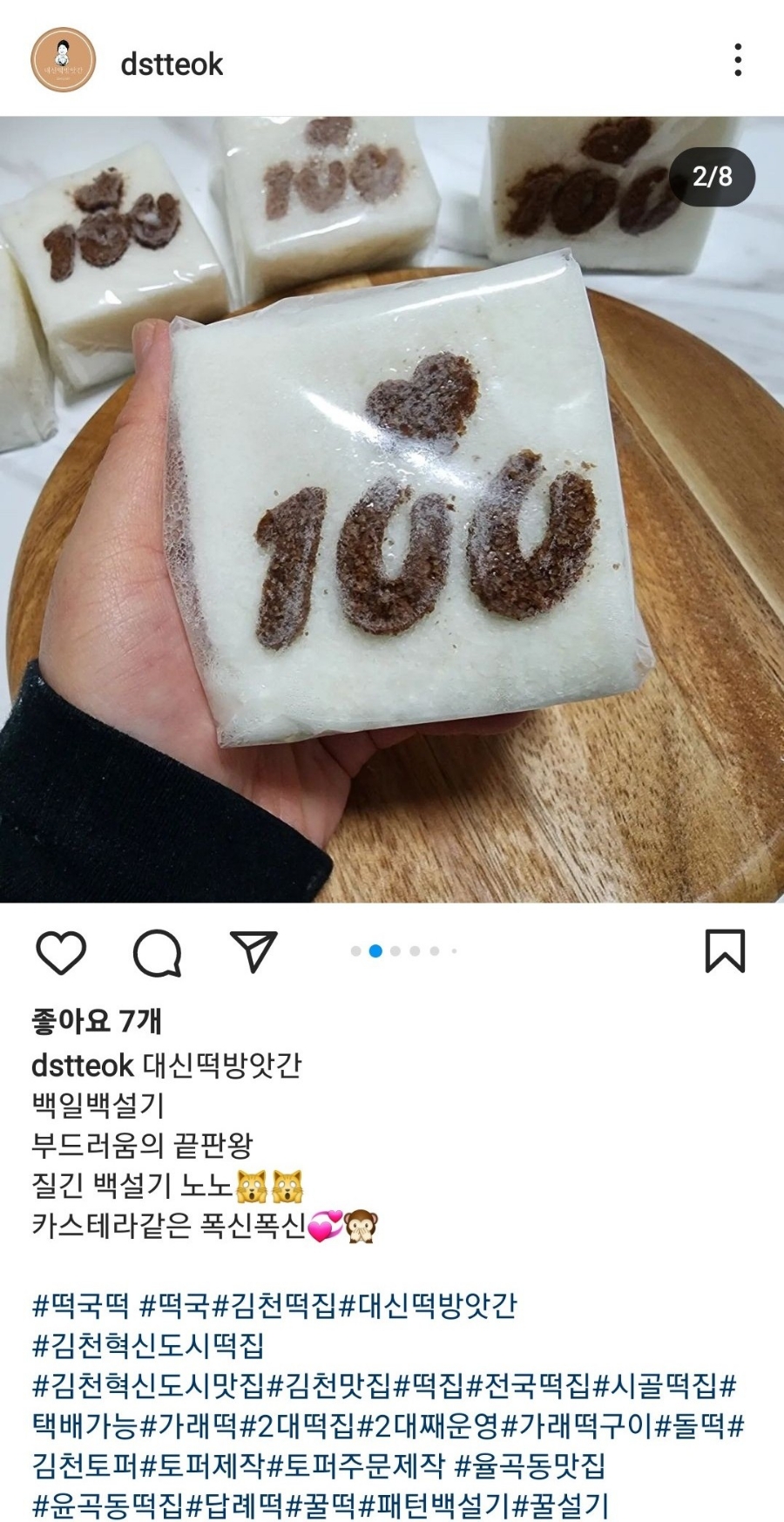Open hashtag #율곡동맛집
Screen dimensions: 784x1522
(530, 1465)
